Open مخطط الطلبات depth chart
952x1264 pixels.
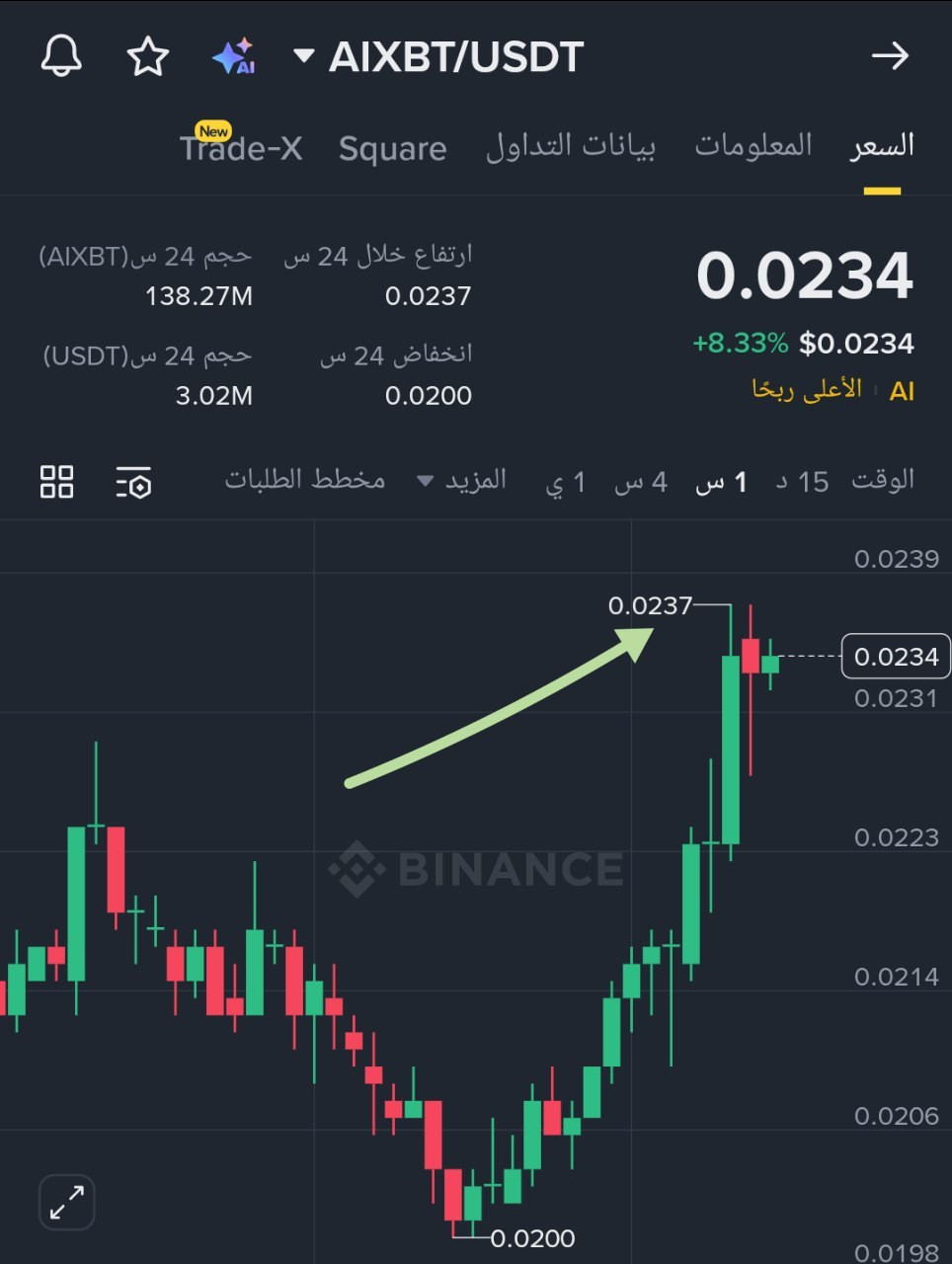coord(304,481)
